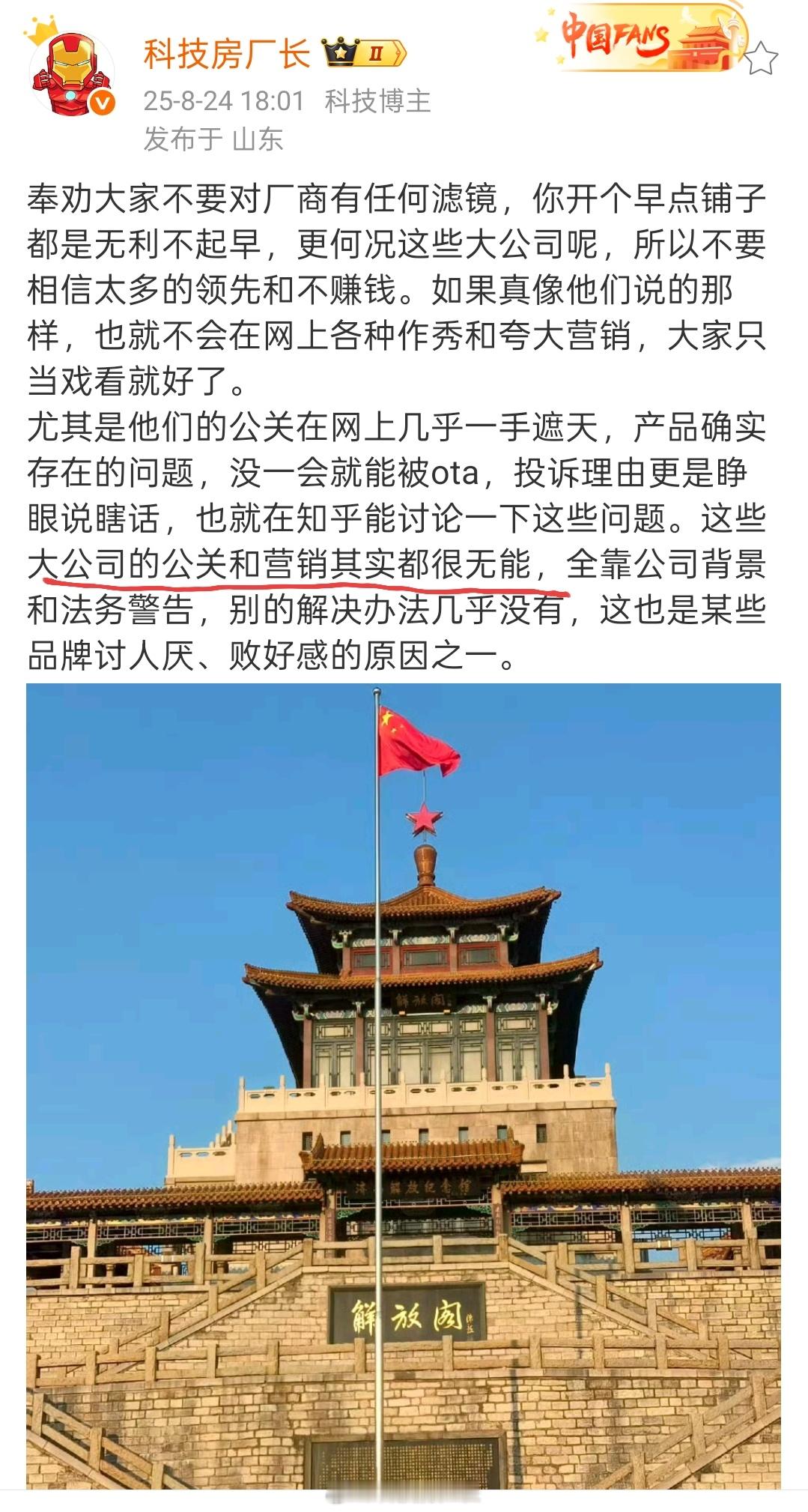The height and width of the screenshot is (1512, 808).
Task: Tap the red-underlined sentence in the post
Action: (x=300, y=562)
